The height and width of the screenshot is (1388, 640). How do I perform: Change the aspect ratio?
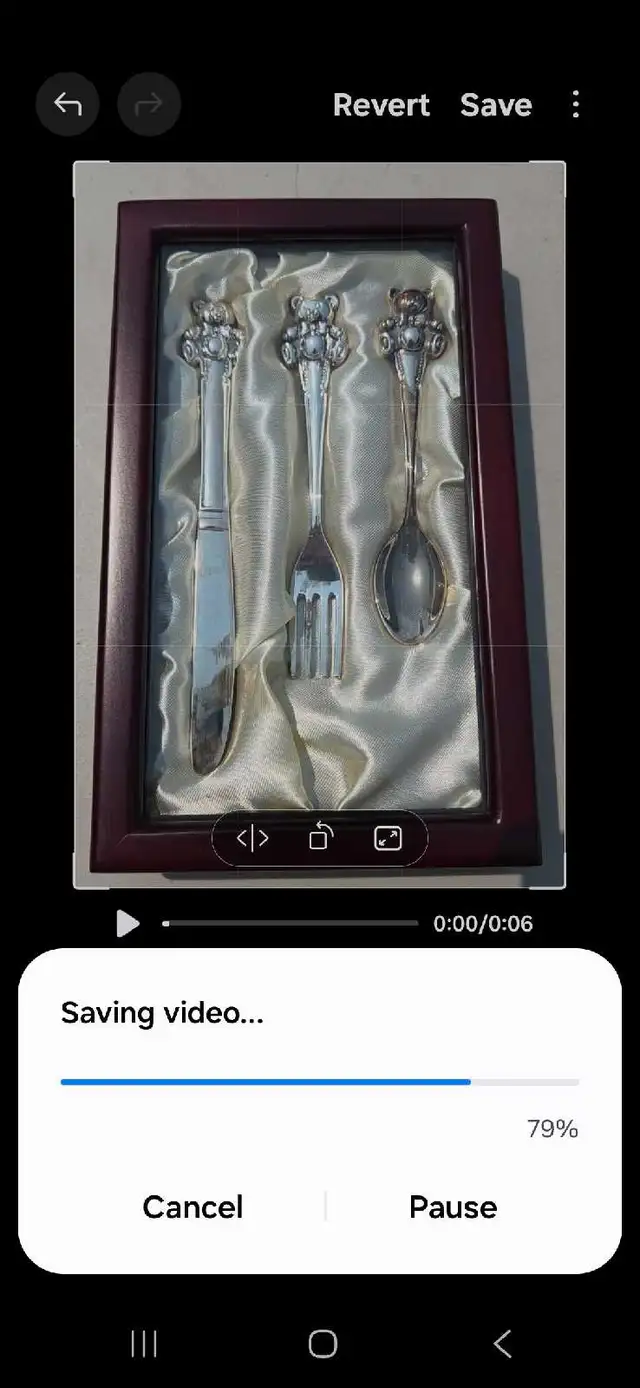(388, 838)
